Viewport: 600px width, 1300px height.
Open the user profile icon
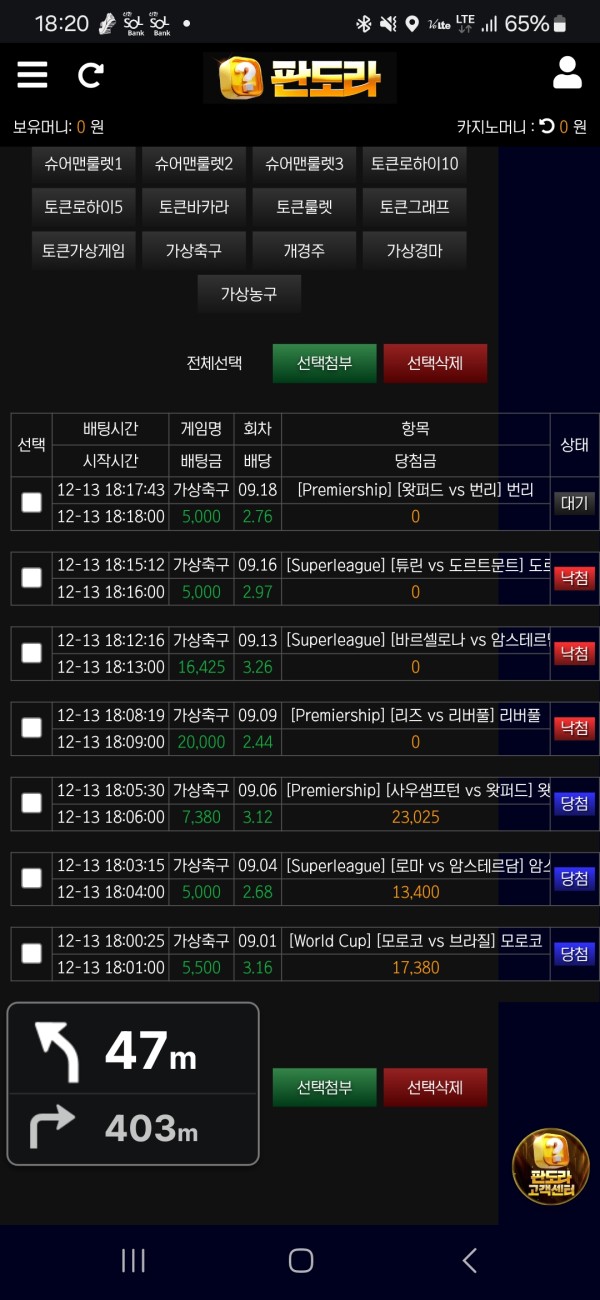(567, 73)
